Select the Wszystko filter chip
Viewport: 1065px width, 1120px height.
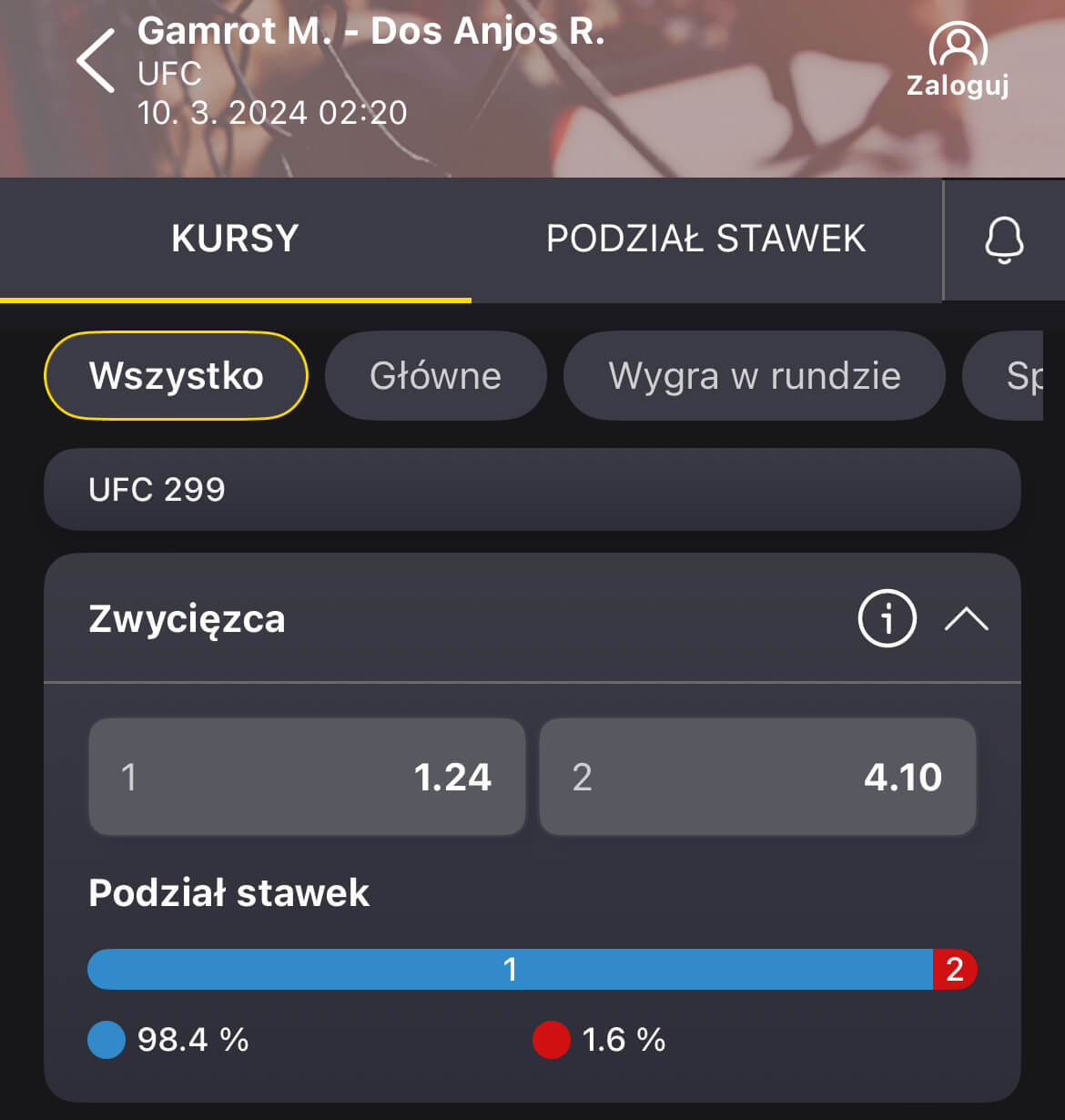tap(176, 375)
